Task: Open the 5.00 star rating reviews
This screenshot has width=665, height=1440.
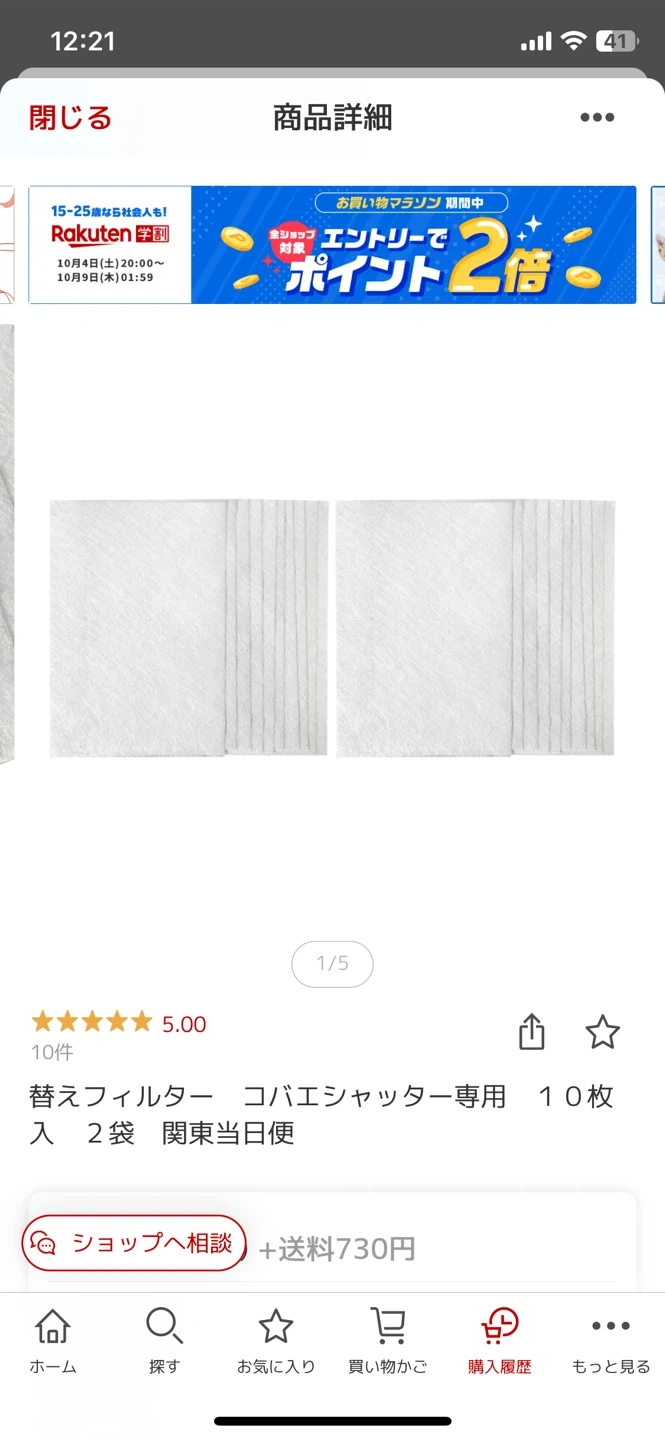Action: coord(118,1023)
